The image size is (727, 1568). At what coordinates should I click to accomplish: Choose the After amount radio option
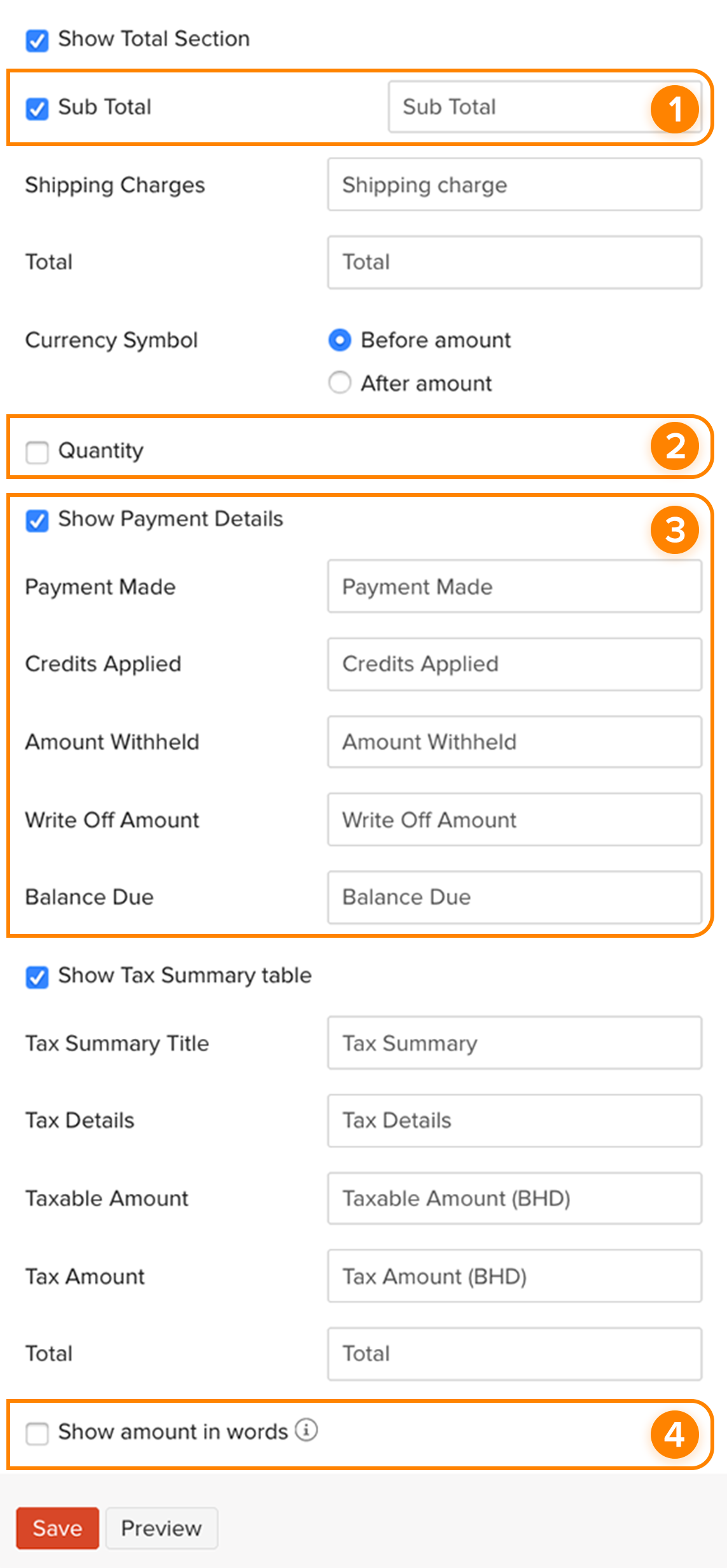pos(340,383)
